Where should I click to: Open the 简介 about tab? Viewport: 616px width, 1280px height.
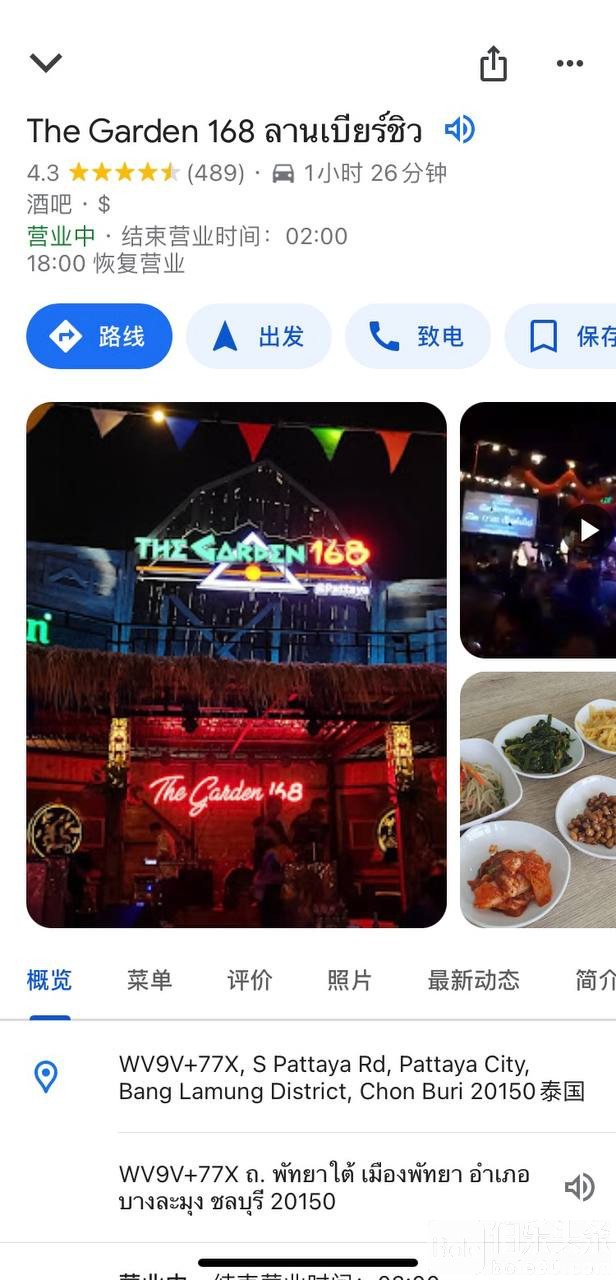click(594, 980)
